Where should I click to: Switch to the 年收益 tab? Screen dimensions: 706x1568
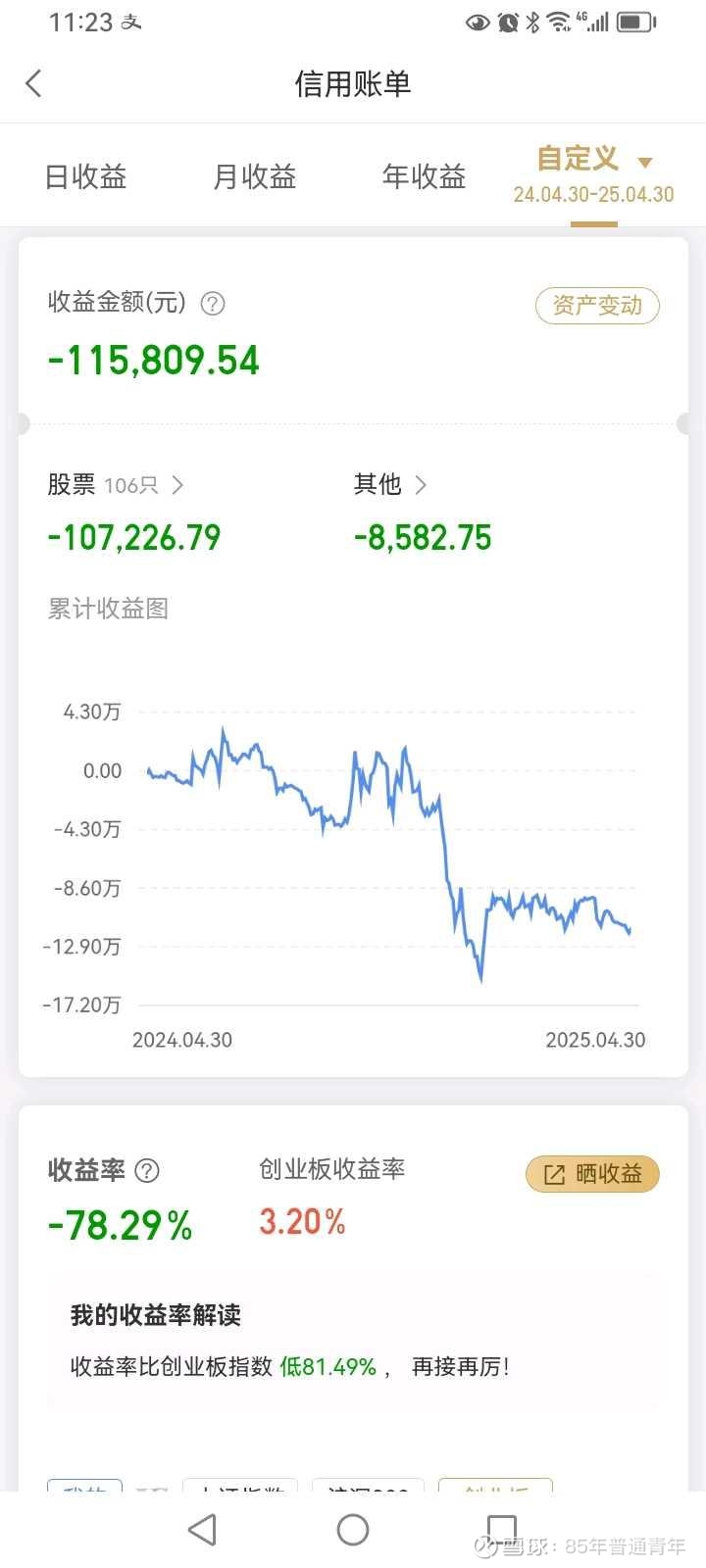[x=424, y=175]
